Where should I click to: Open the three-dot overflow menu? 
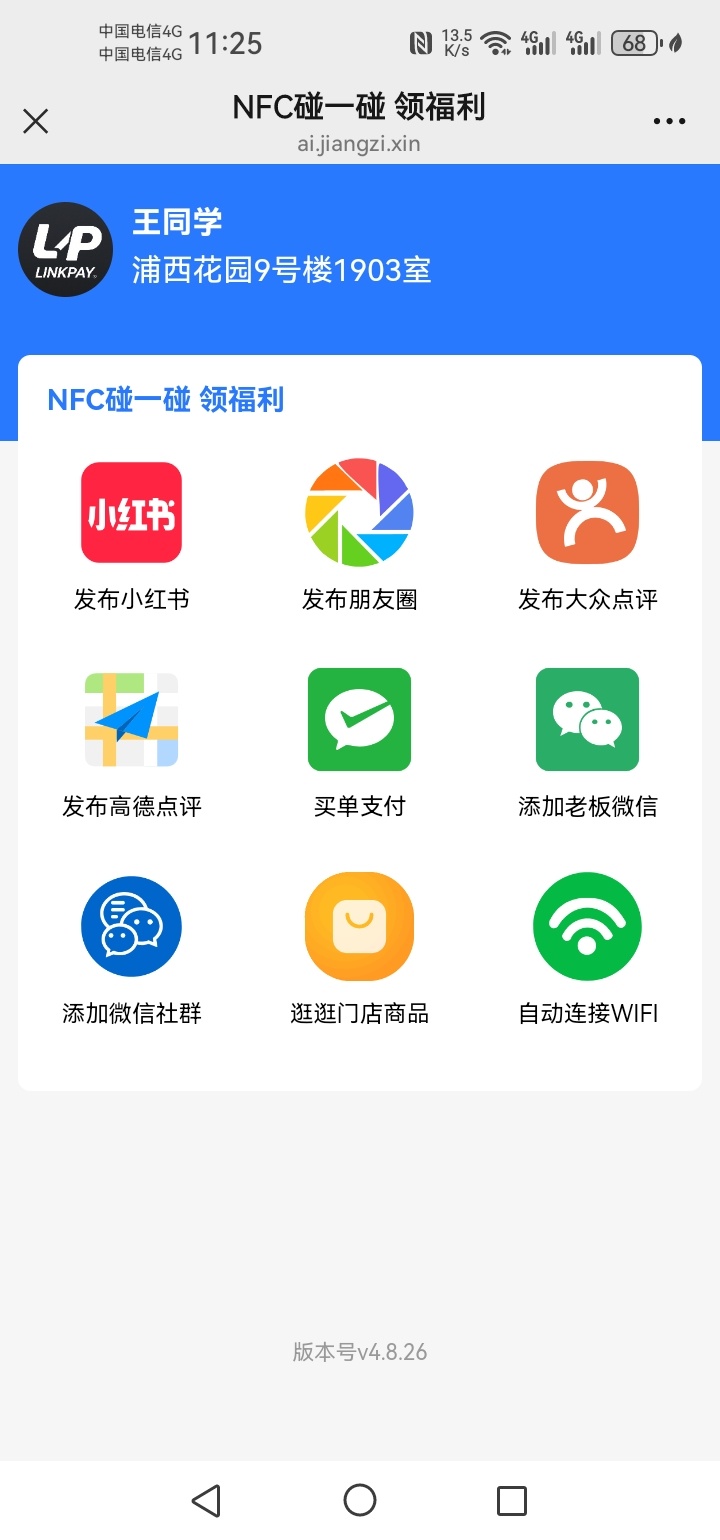click(669, 122)
